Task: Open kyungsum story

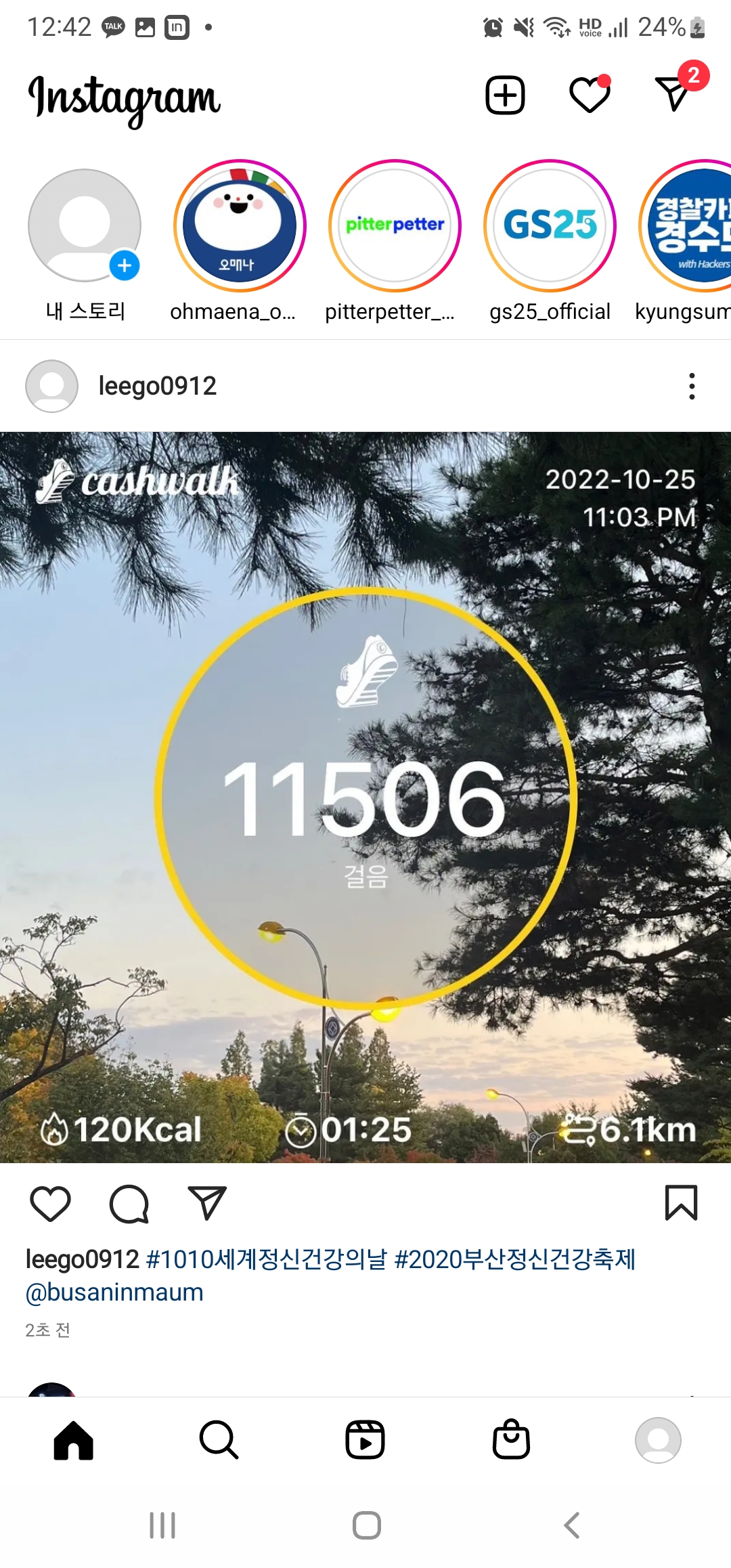Action: click(690, 225)
